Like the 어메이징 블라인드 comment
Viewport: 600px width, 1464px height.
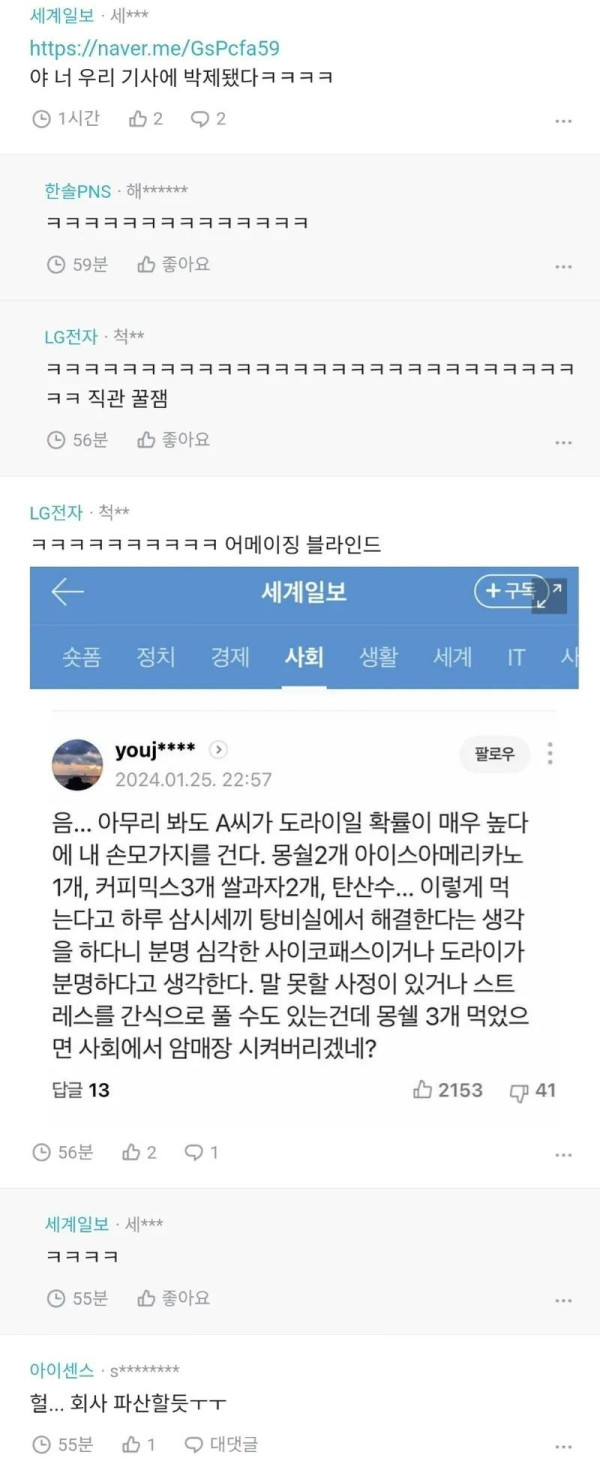[x=139, y=1152]
